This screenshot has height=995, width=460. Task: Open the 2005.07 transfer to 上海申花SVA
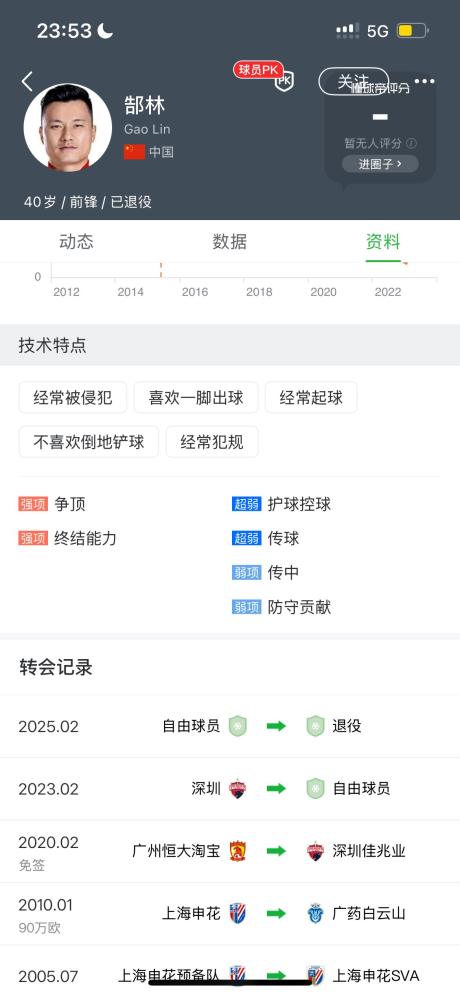tap(230, 970)
